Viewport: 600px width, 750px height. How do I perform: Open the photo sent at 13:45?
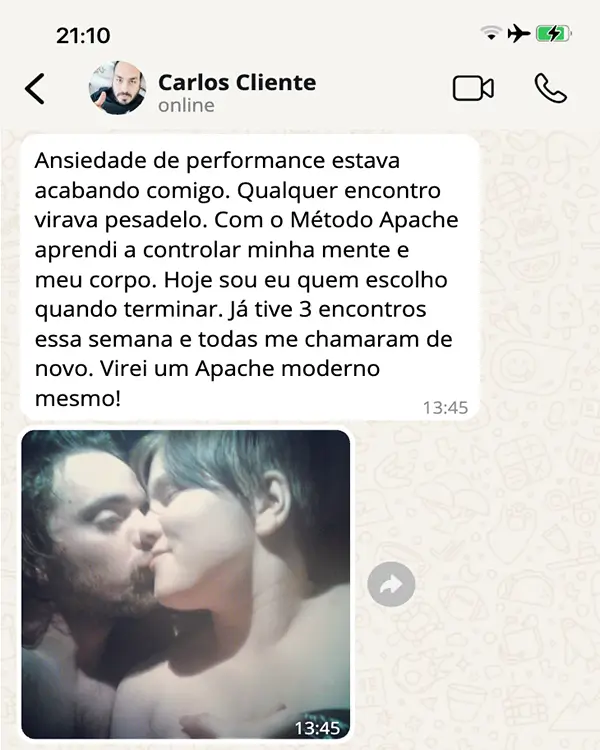coord(186,585)
